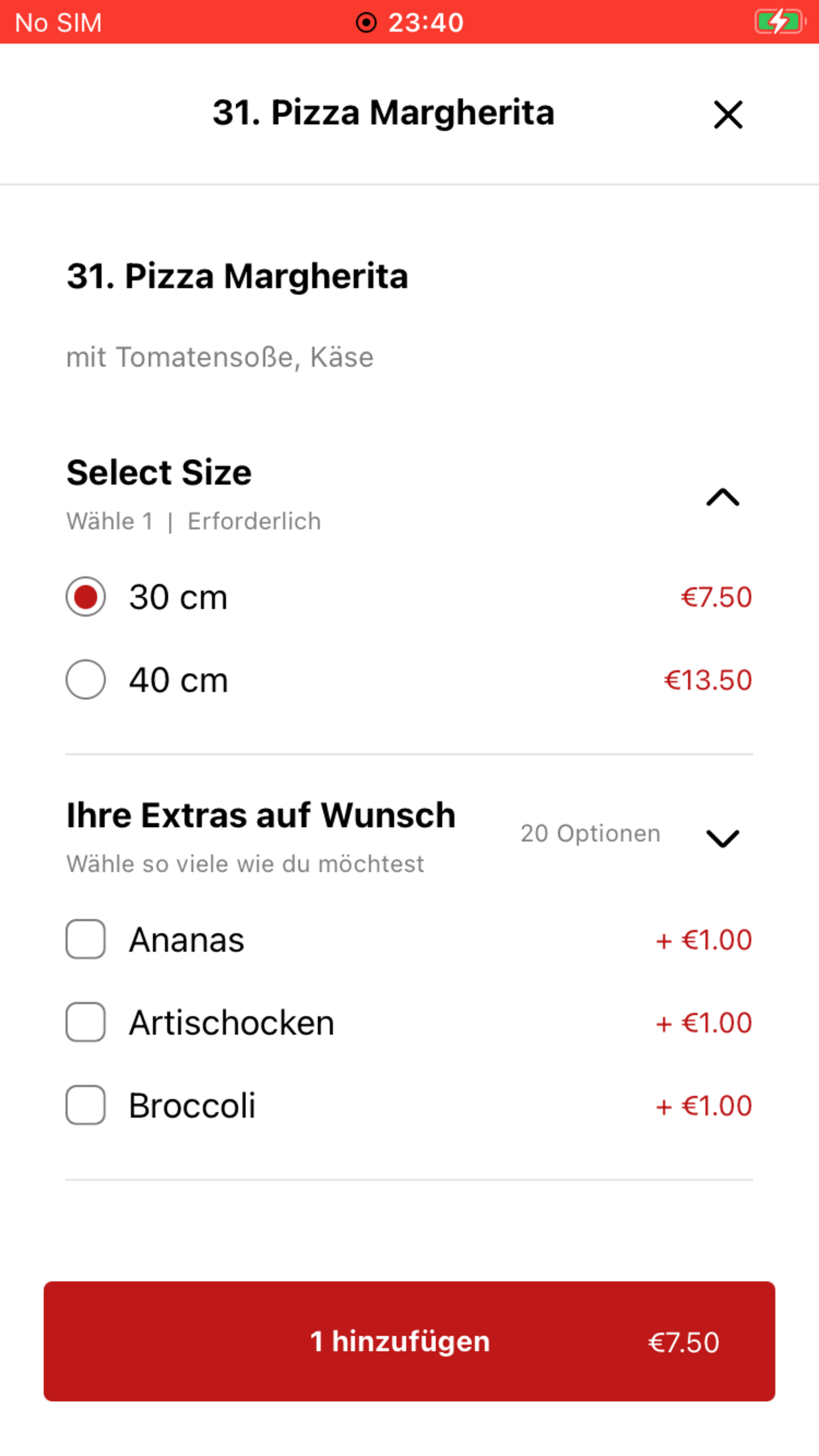This screenshot has width=819, height=1456.
Task: Tap the 1 hinzufügen button
Action: (x=409, y=1341)
